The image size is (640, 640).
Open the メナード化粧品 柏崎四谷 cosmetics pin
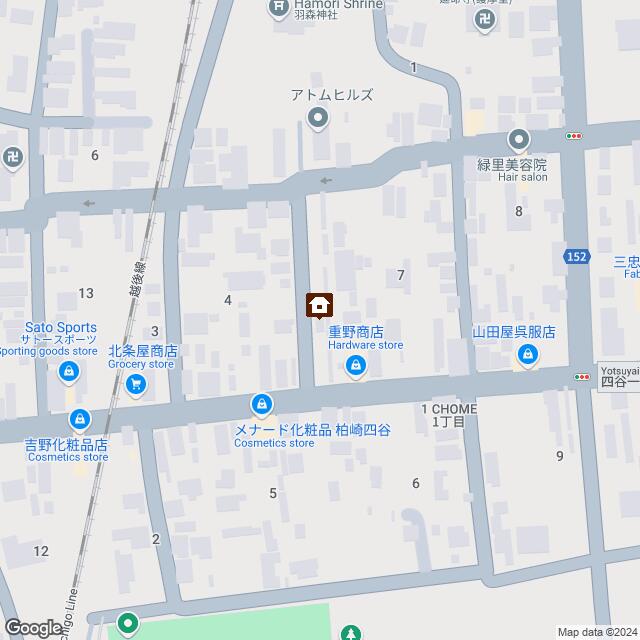pyautogui.click(x=261, y=403)
